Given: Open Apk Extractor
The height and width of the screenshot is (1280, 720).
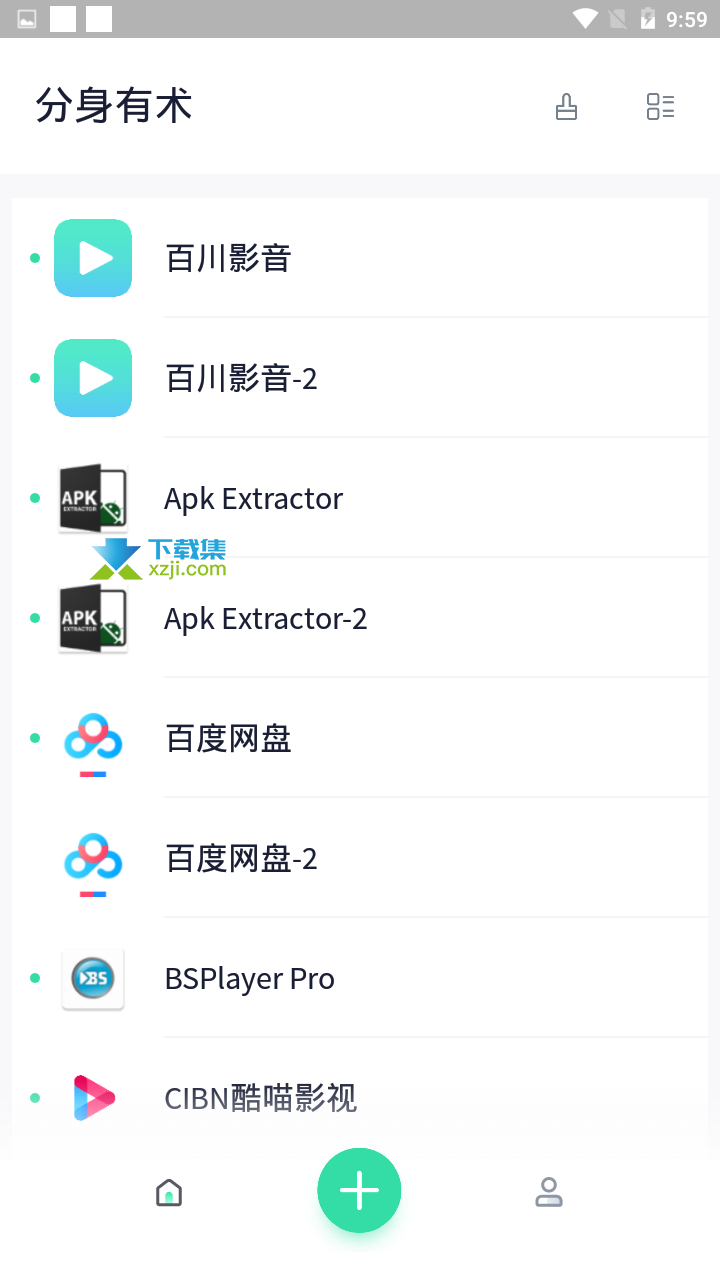Looking at the screenshot, I should (x=360, y=498).
